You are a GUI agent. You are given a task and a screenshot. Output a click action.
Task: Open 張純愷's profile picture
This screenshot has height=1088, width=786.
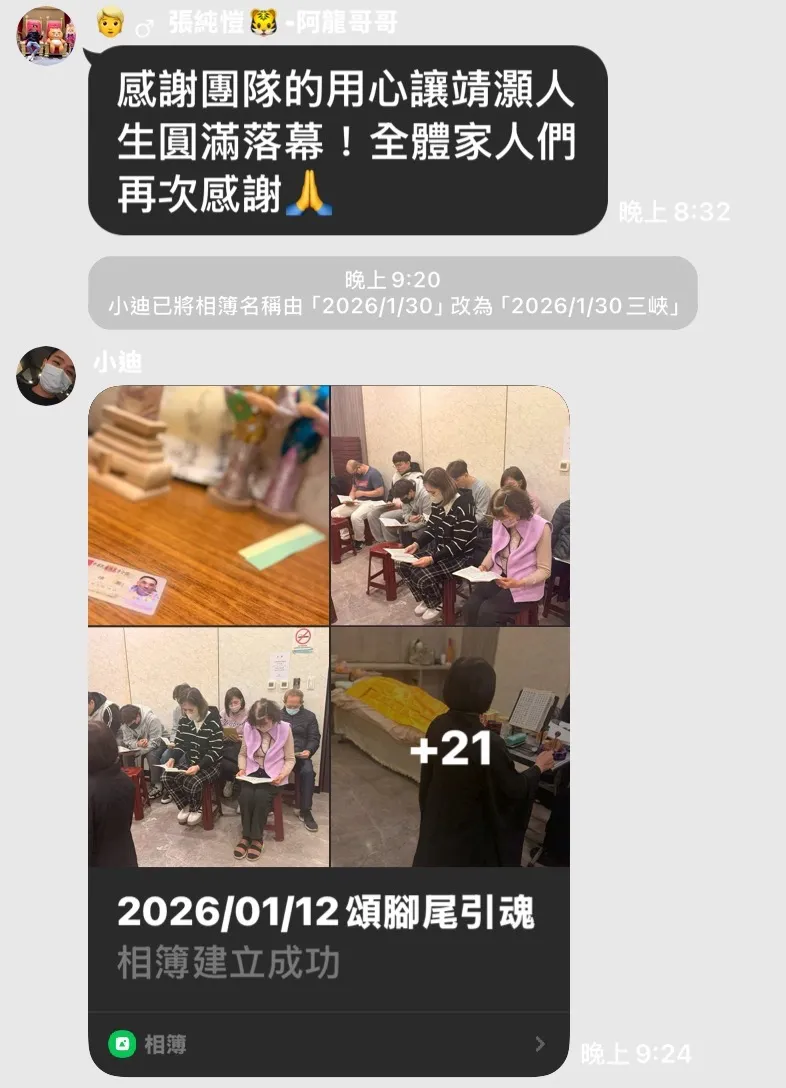coord(46,34)
